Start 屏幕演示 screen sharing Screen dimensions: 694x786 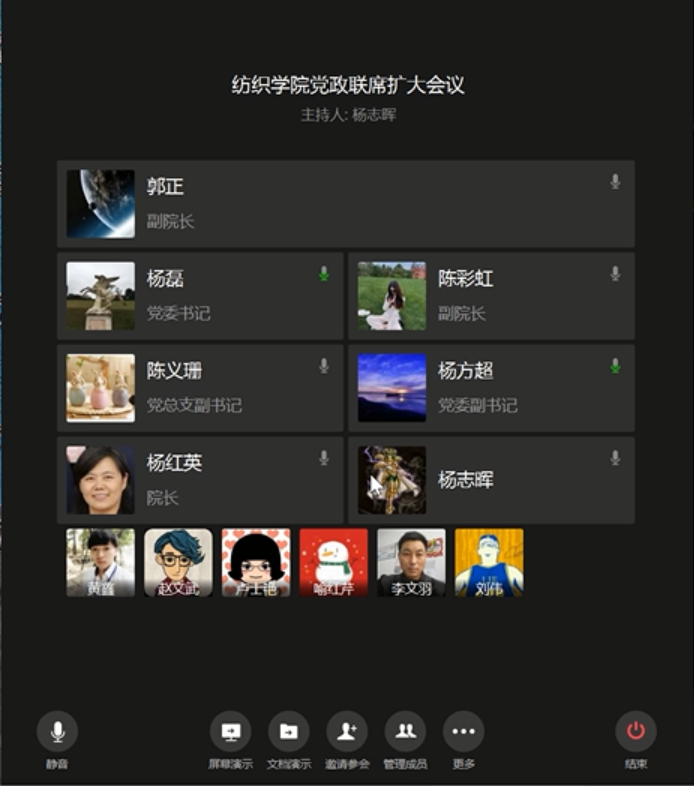point(230,732)
